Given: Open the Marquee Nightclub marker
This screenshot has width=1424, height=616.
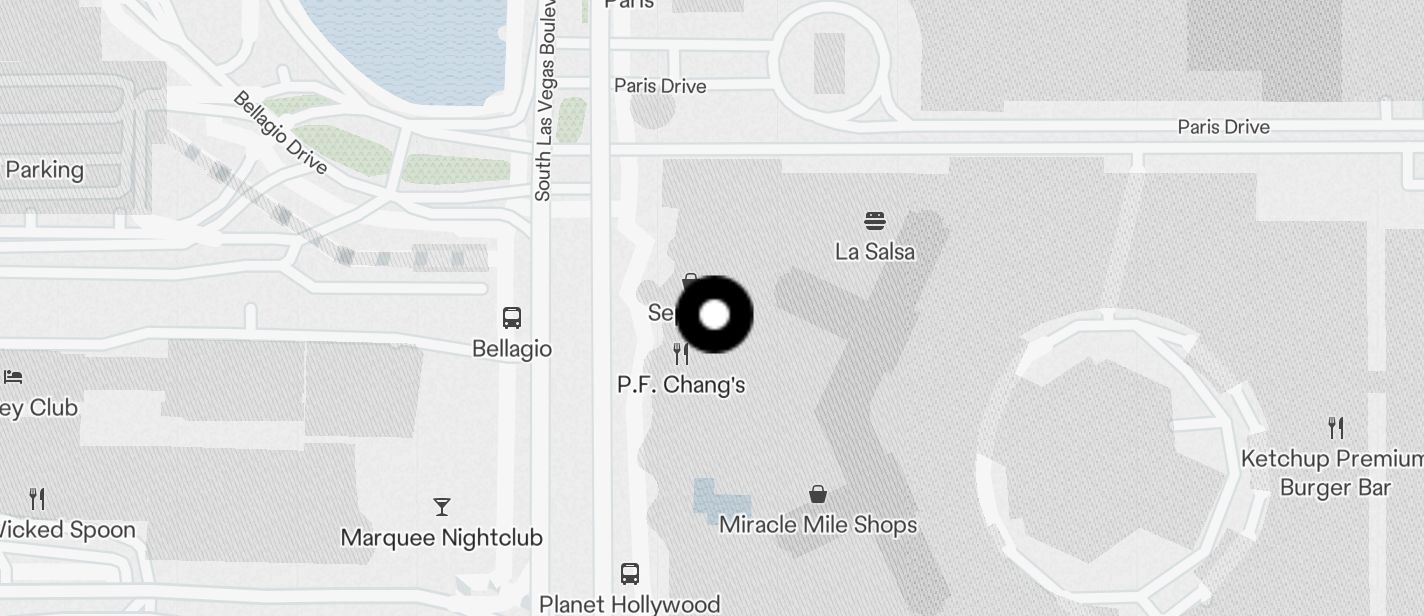Looking at the screenshot, I should pyautogui.click(x=442, y=507).
